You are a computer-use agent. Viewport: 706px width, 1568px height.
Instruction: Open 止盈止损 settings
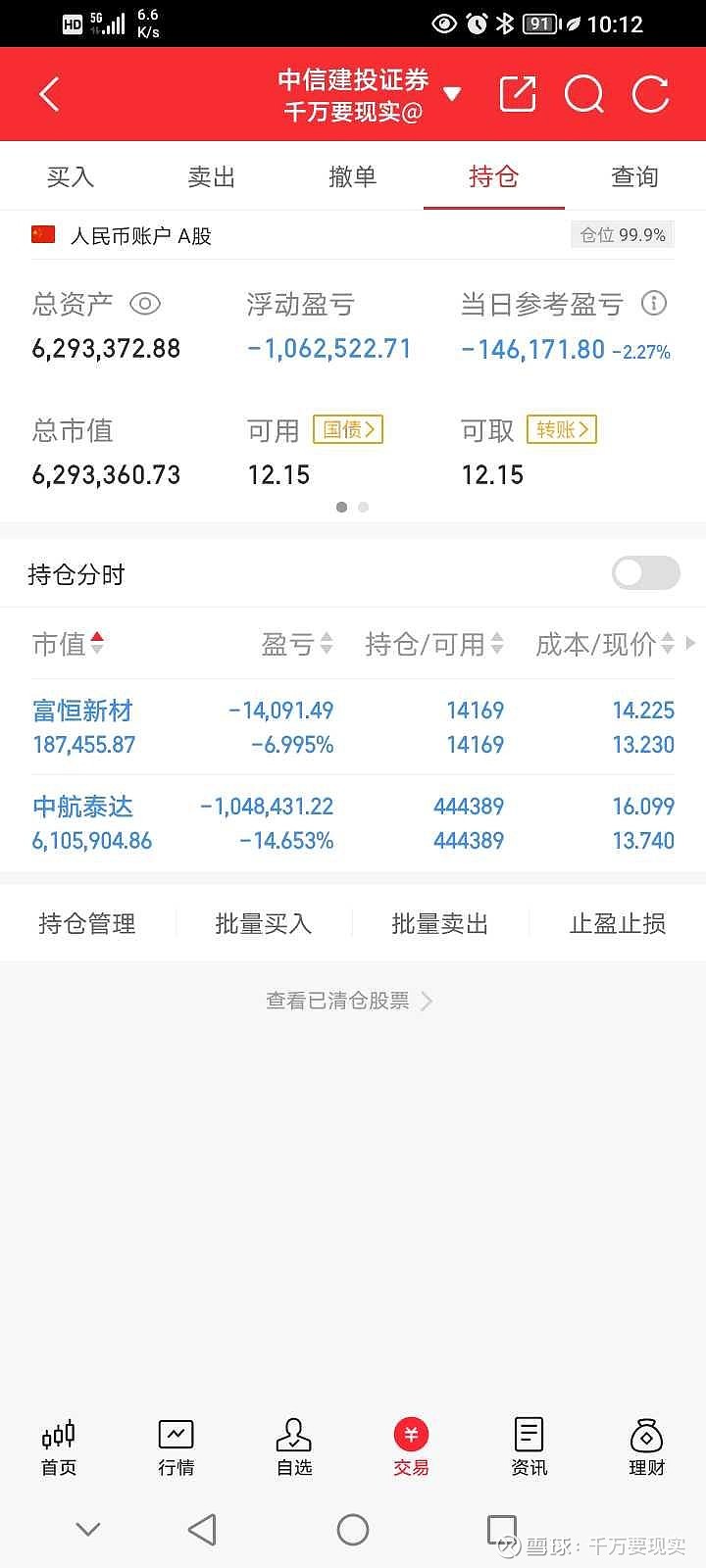point(618,923)
